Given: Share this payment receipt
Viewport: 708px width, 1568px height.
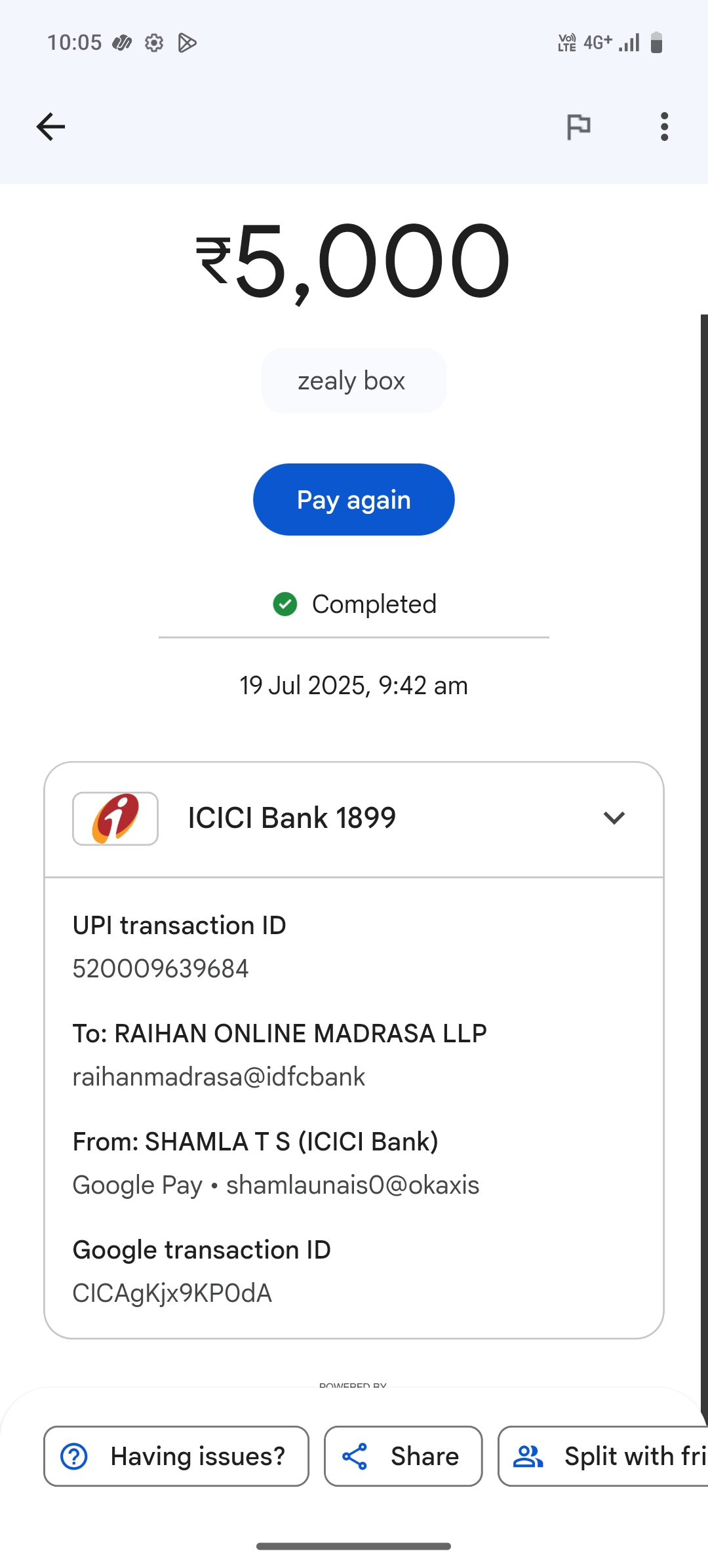Looking at the screenshot, I should pyautogui.click(x=403, y=1456).
